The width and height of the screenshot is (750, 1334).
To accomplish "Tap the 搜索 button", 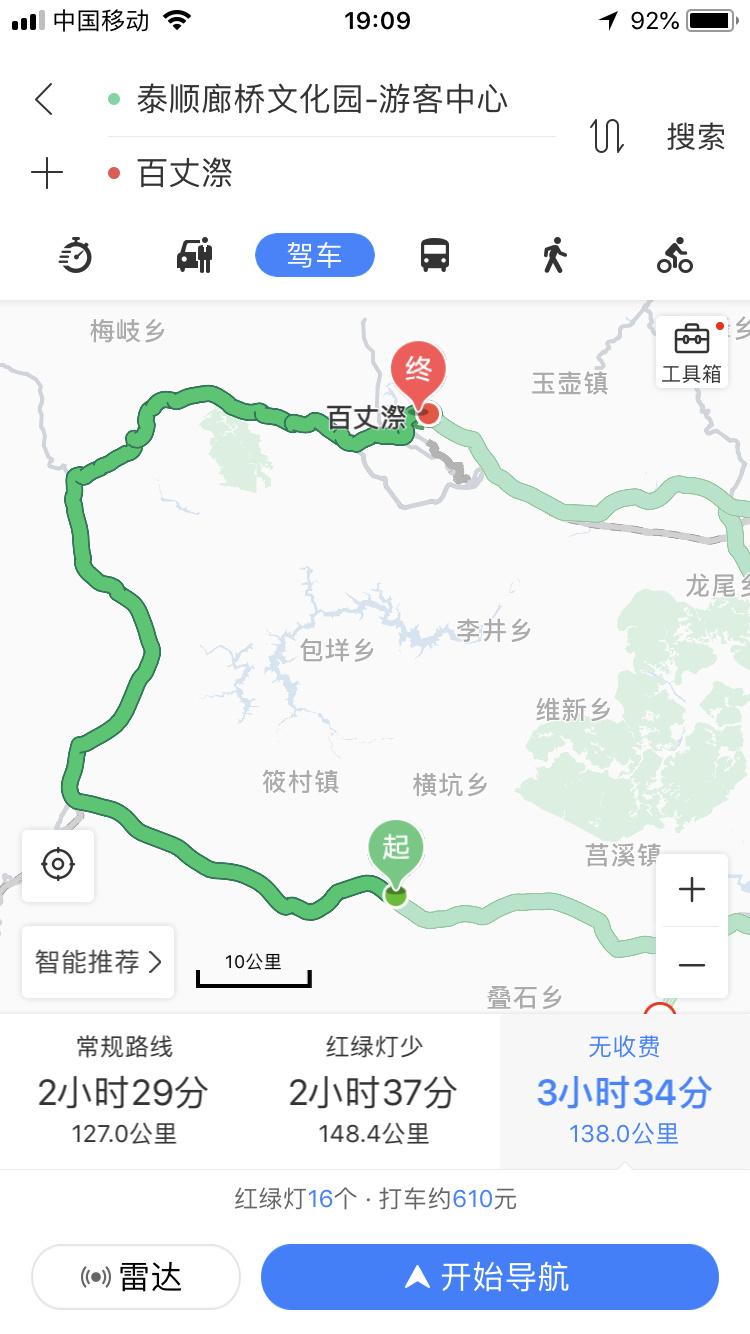I will 696,136.
